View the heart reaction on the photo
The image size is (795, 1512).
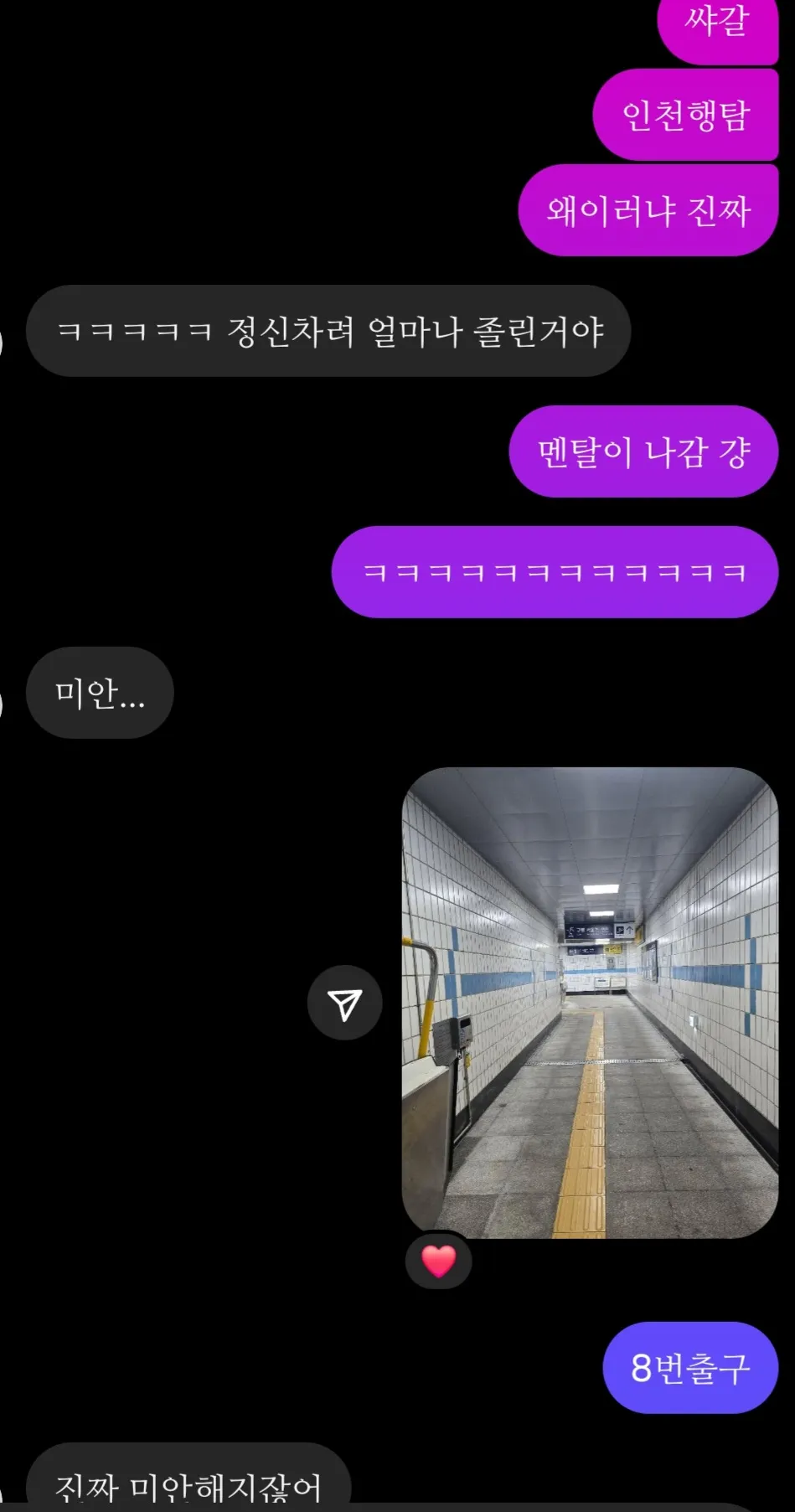(x=438, y=1261)
